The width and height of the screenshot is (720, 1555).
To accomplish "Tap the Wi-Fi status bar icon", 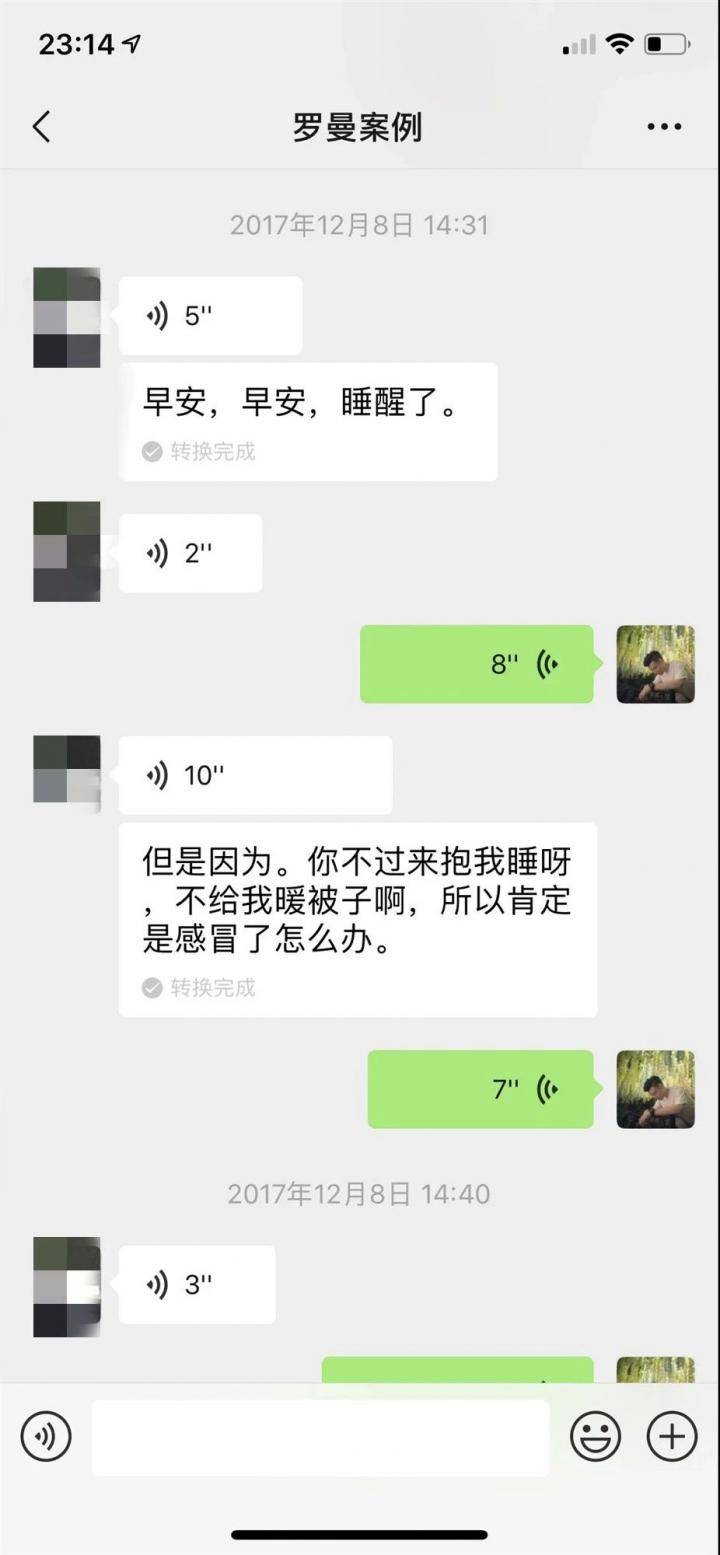I will pos(619,44).
